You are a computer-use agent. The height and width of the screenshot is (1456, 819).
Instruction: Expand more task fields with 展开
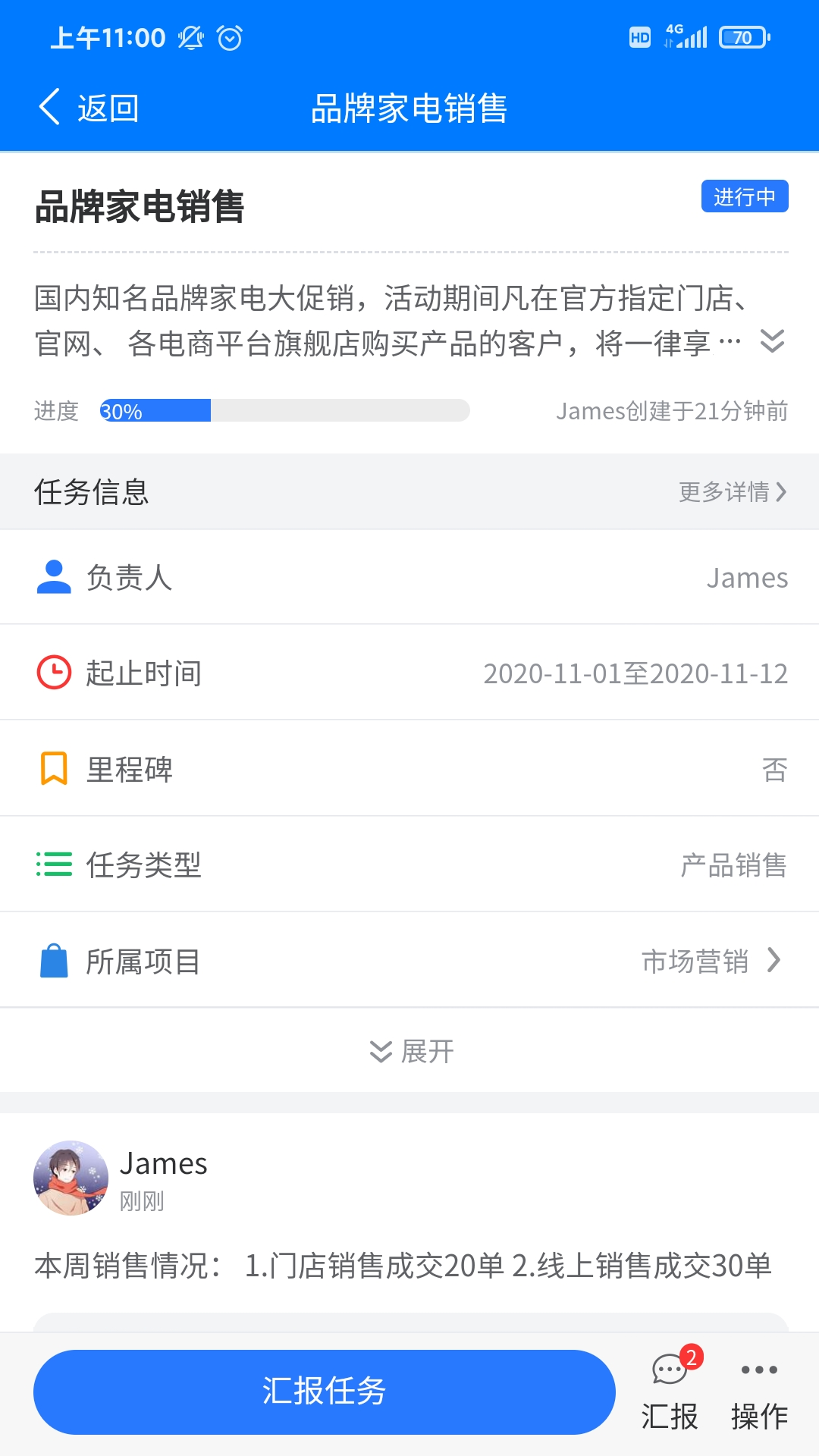coord(411,1052)
